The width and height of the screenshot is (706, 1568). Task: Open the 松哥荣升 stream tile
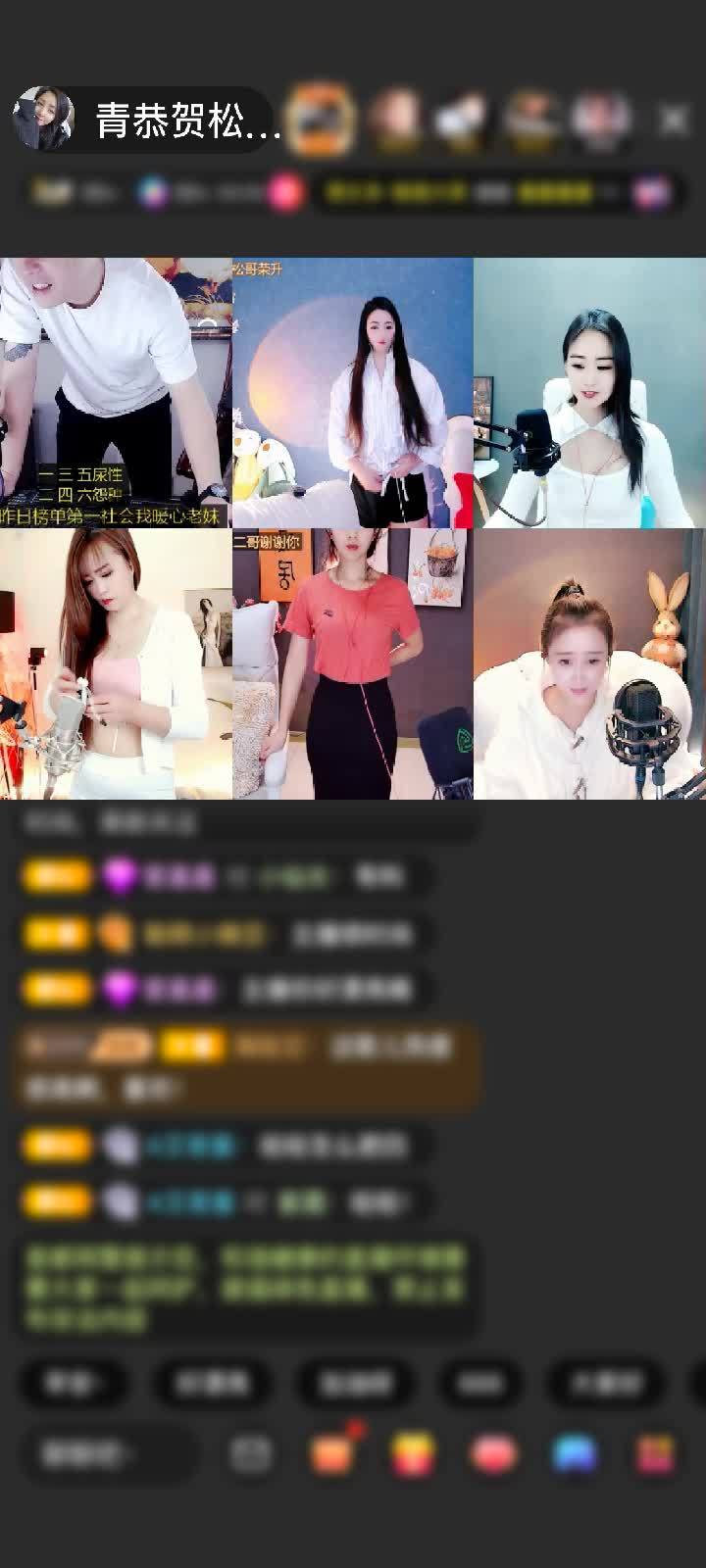click(x=353, y=392)
